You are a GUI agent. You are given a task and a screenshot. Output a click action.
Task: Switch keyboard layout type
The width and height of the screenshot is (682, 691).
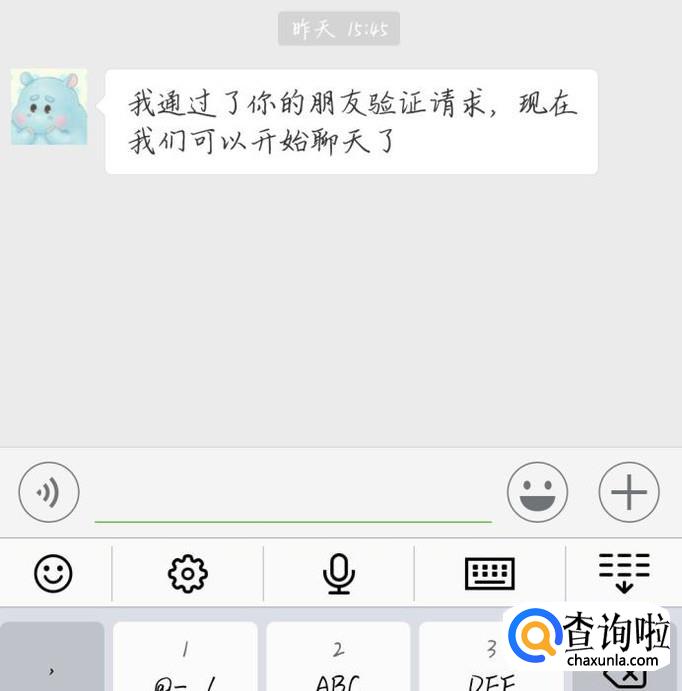(x=490, y=573)
